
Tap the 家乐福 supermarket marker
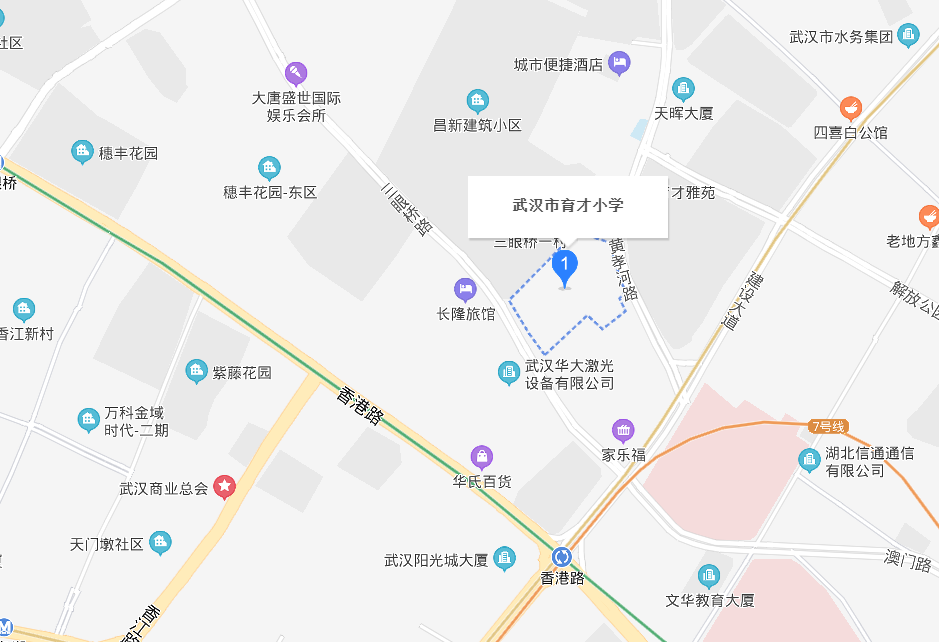(x=624, y=431)
